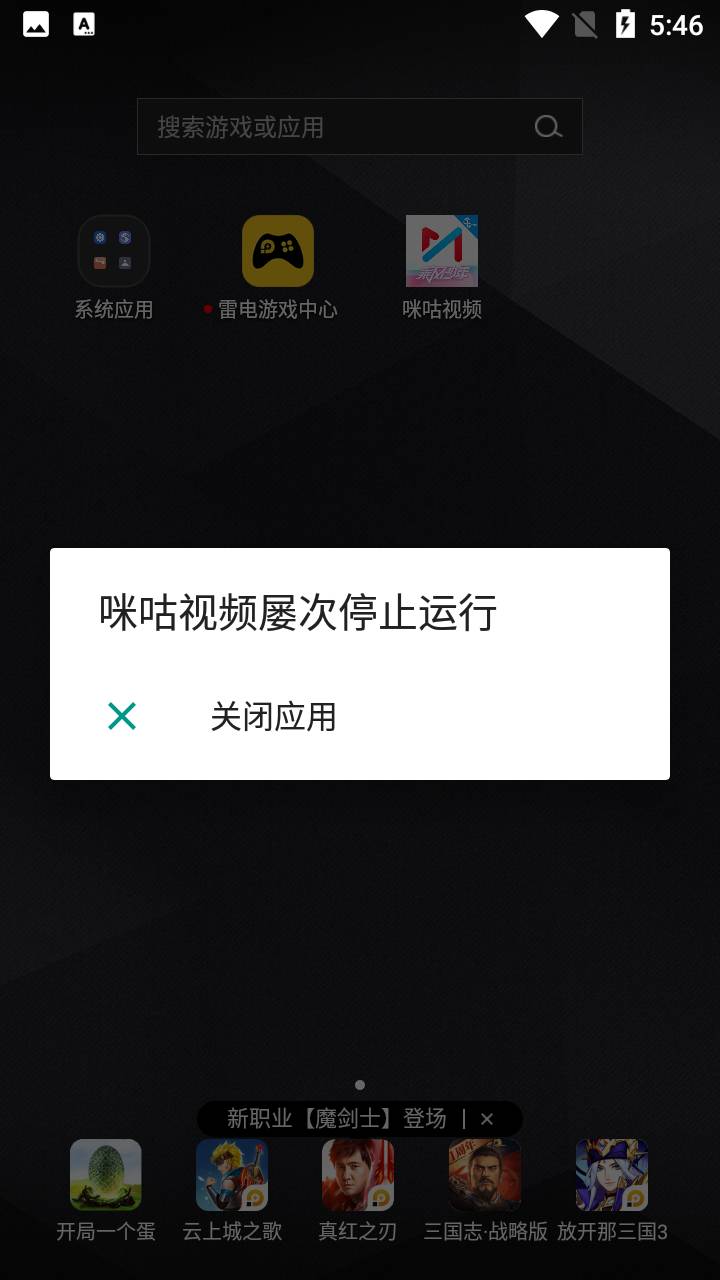The width and height of the screenshot is (720, 1280).
Task: Open the 云上城之歌 game
Action: click(232, 1176)
